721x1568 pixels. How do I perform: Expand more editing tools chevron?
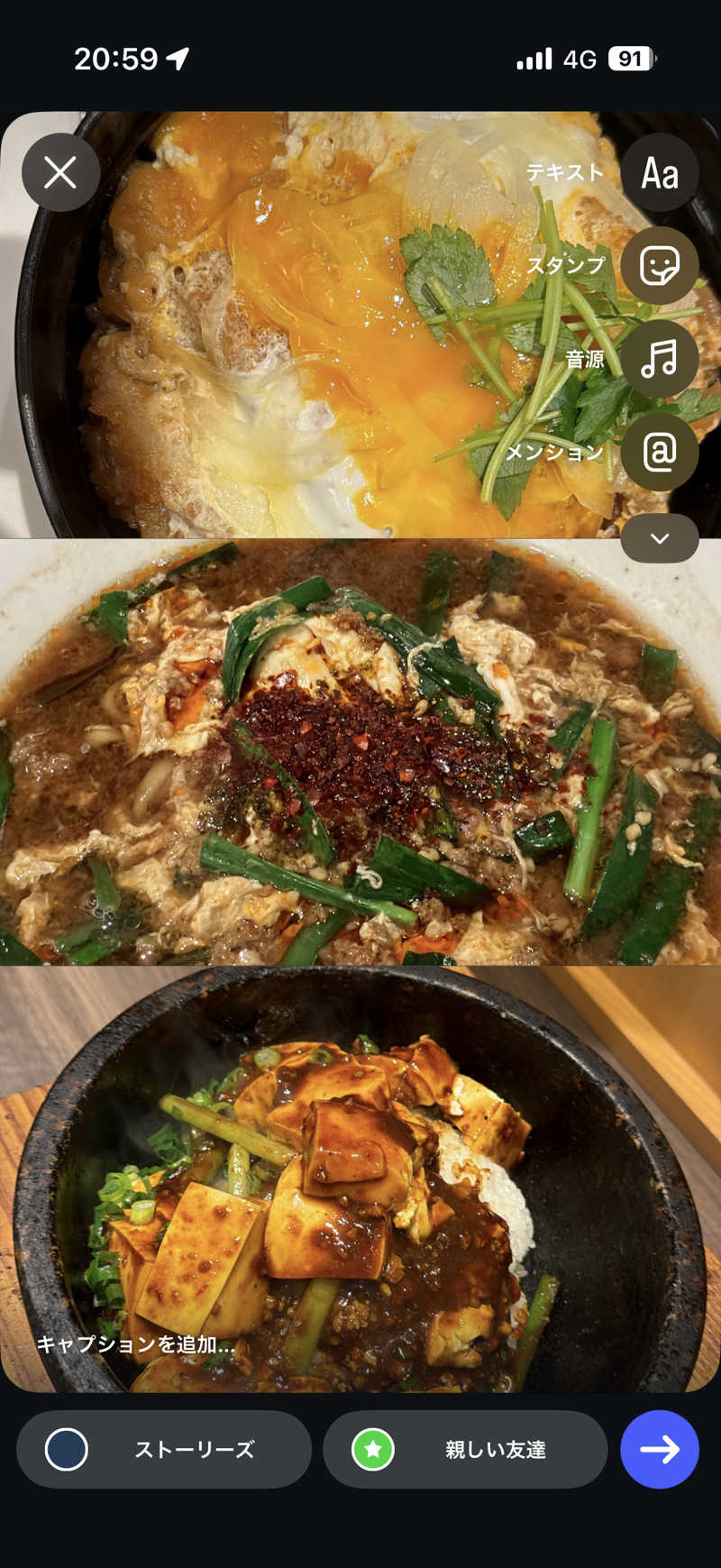(659, 538)
